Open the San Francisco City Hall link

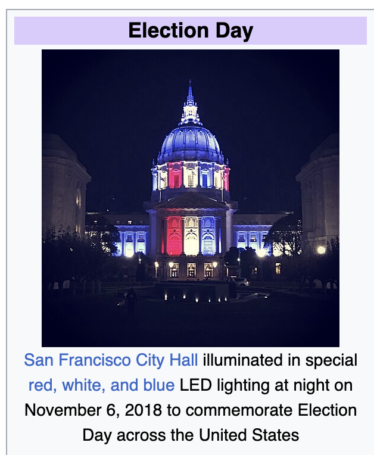click(x=111, y=360)
